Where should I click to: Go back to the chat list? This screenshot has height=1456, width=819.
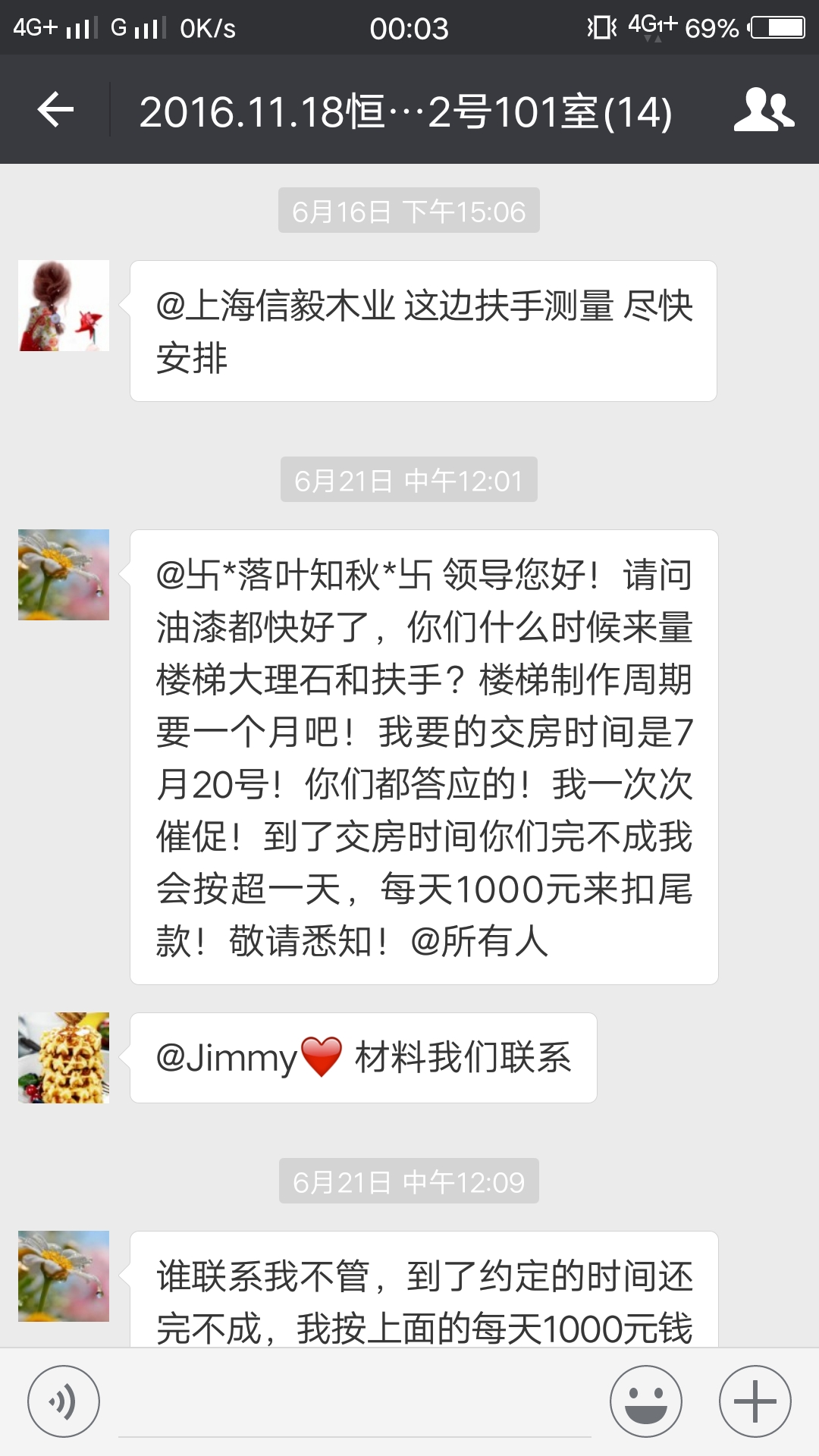pyautogui.click(x=55, y=111)
